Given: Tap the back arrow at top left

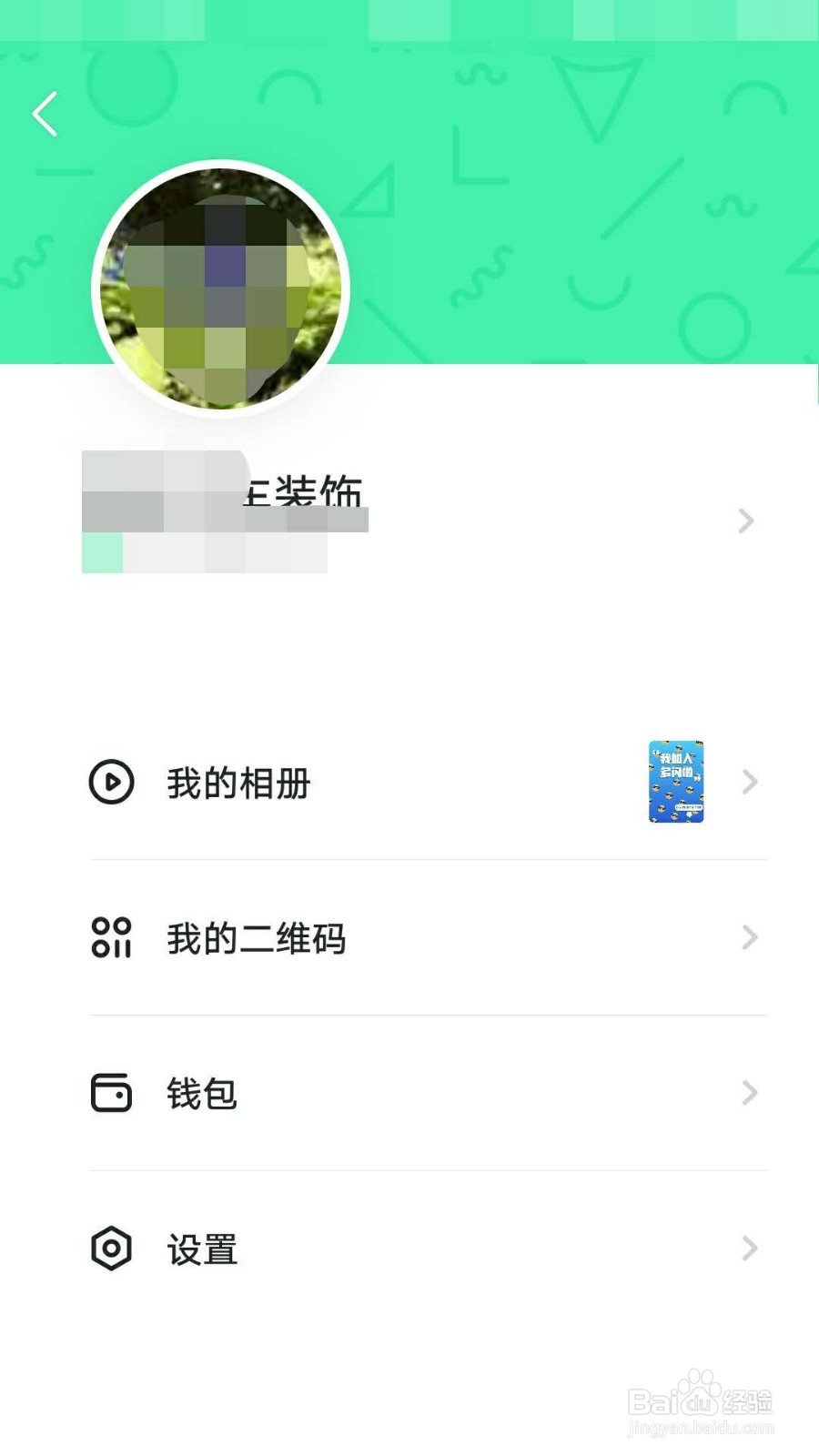Looking at the screenshot, I should click(45, 113).
